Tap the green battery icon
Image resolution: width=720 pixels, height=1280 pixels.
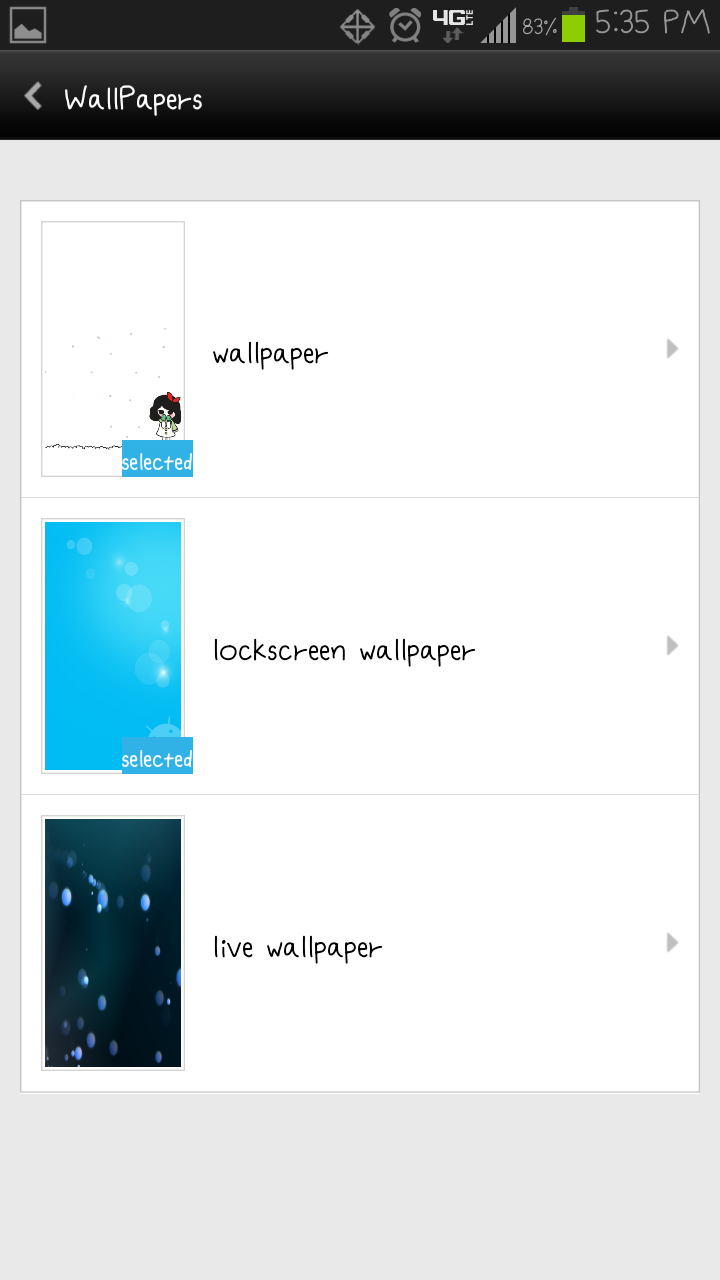(x=573, y=25)
